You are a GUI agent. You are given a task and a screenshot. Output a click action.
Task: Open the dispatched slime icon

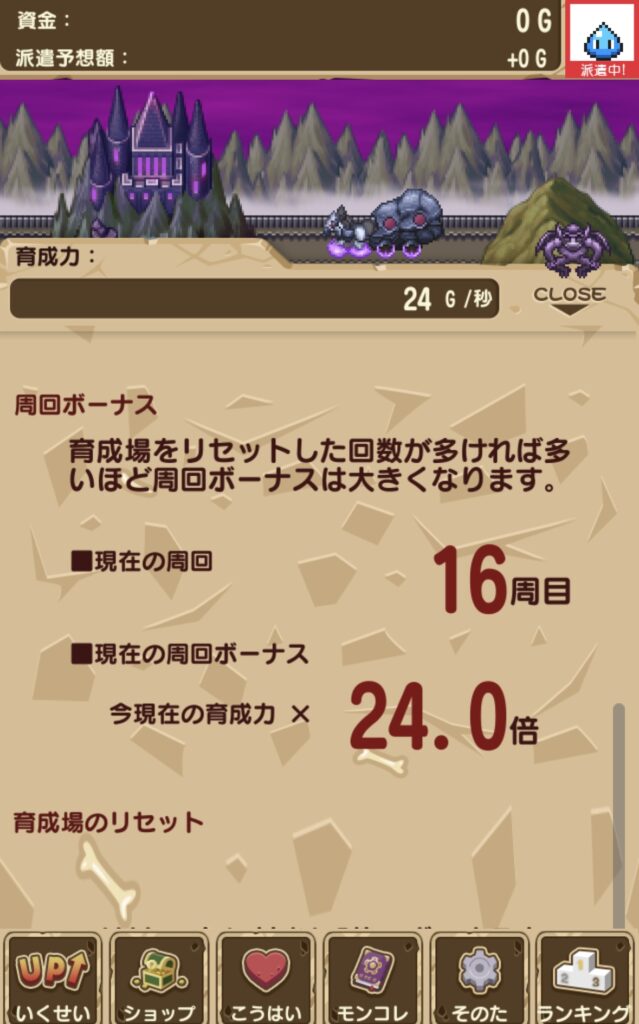(x=602, y=40)
